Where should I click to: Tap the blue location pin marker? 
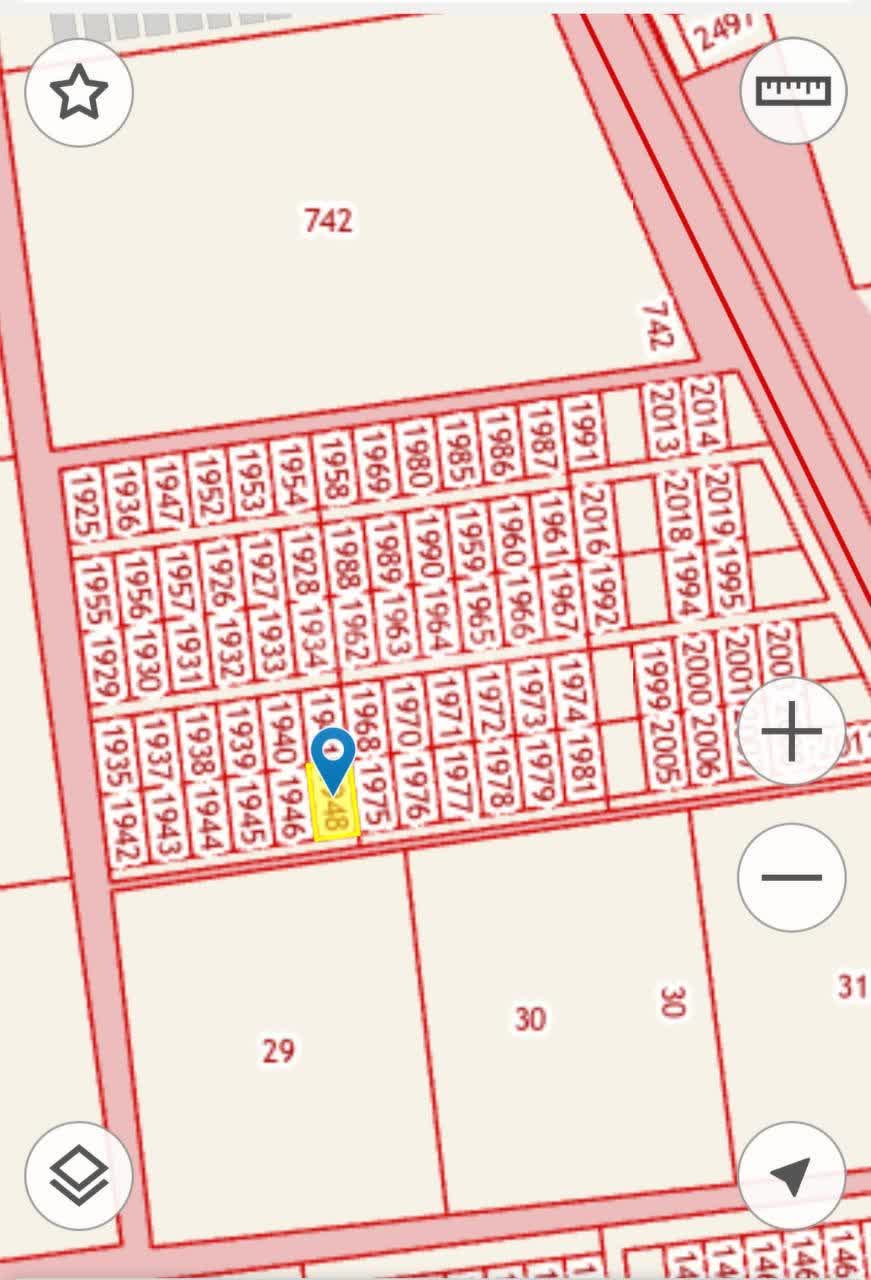[333, 758]
